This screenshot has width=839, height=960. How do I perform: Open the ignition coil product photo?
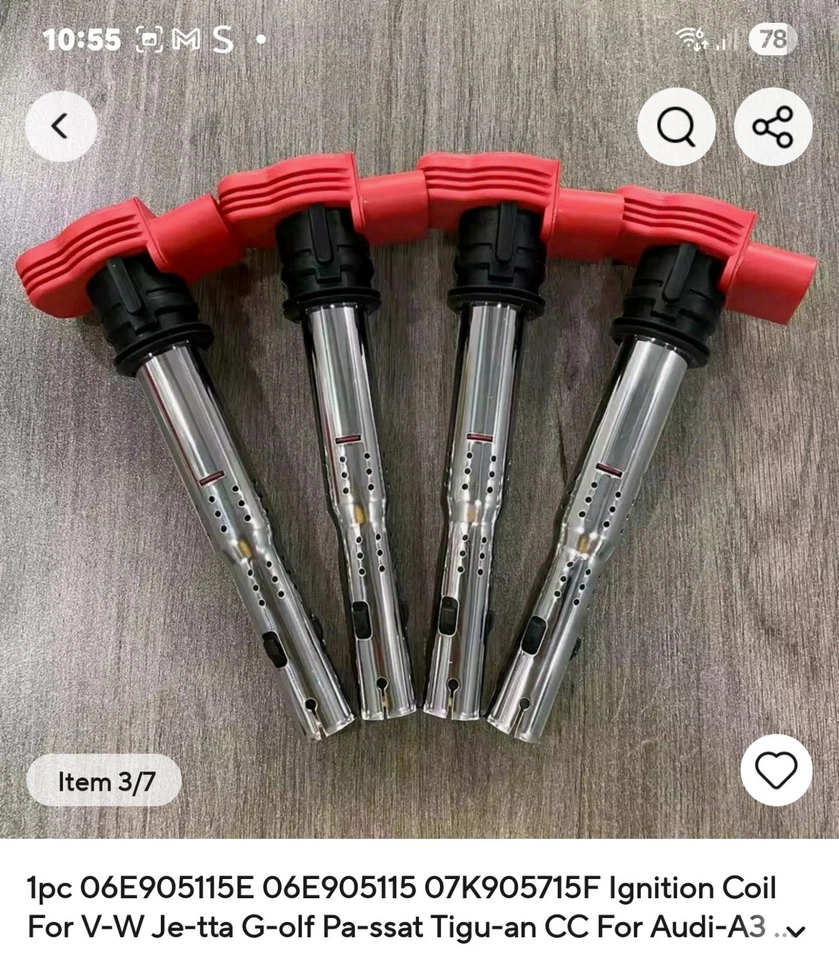click(x=420, y=450)
